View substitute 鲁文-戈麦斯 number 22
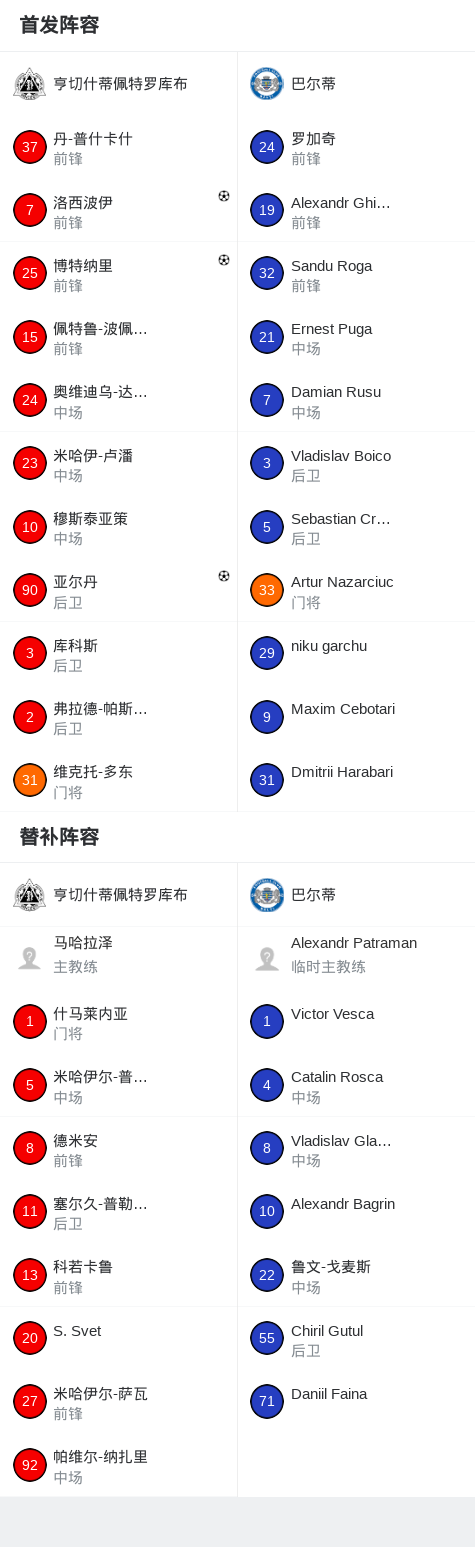The height and width of the screenshot is (1547, 475). point(356,1275)
